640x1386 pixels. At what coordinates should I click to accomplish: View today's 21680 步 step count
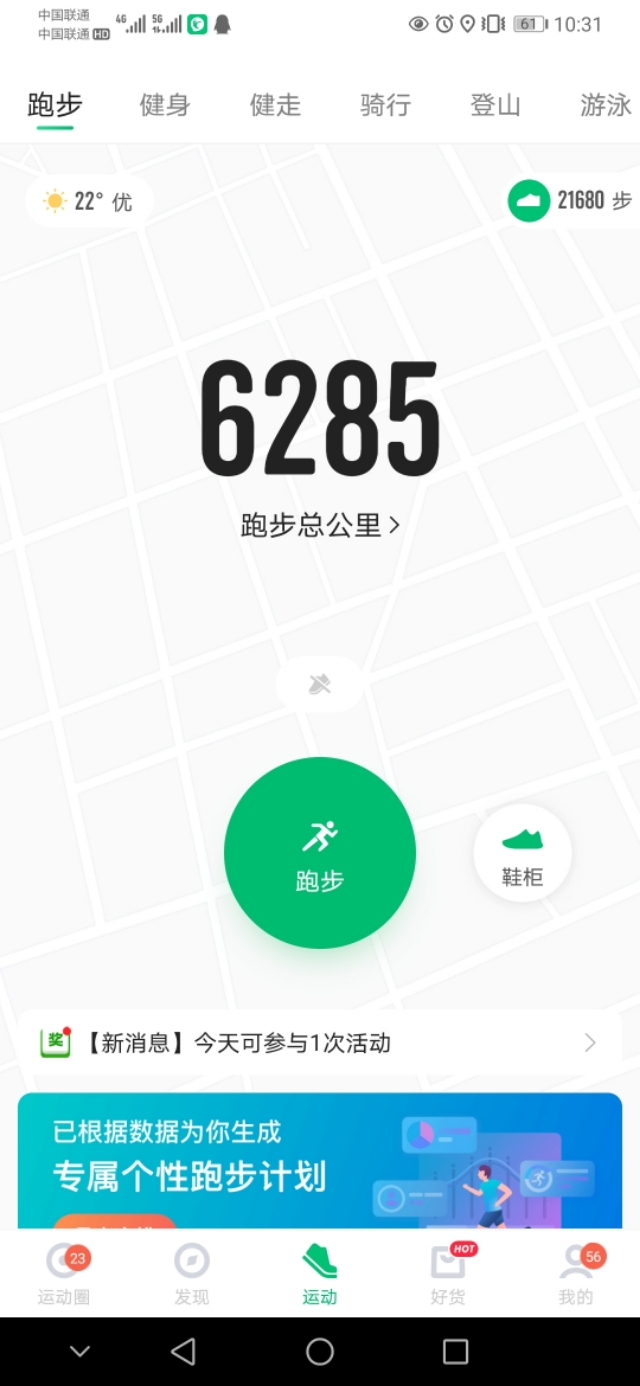572,201
